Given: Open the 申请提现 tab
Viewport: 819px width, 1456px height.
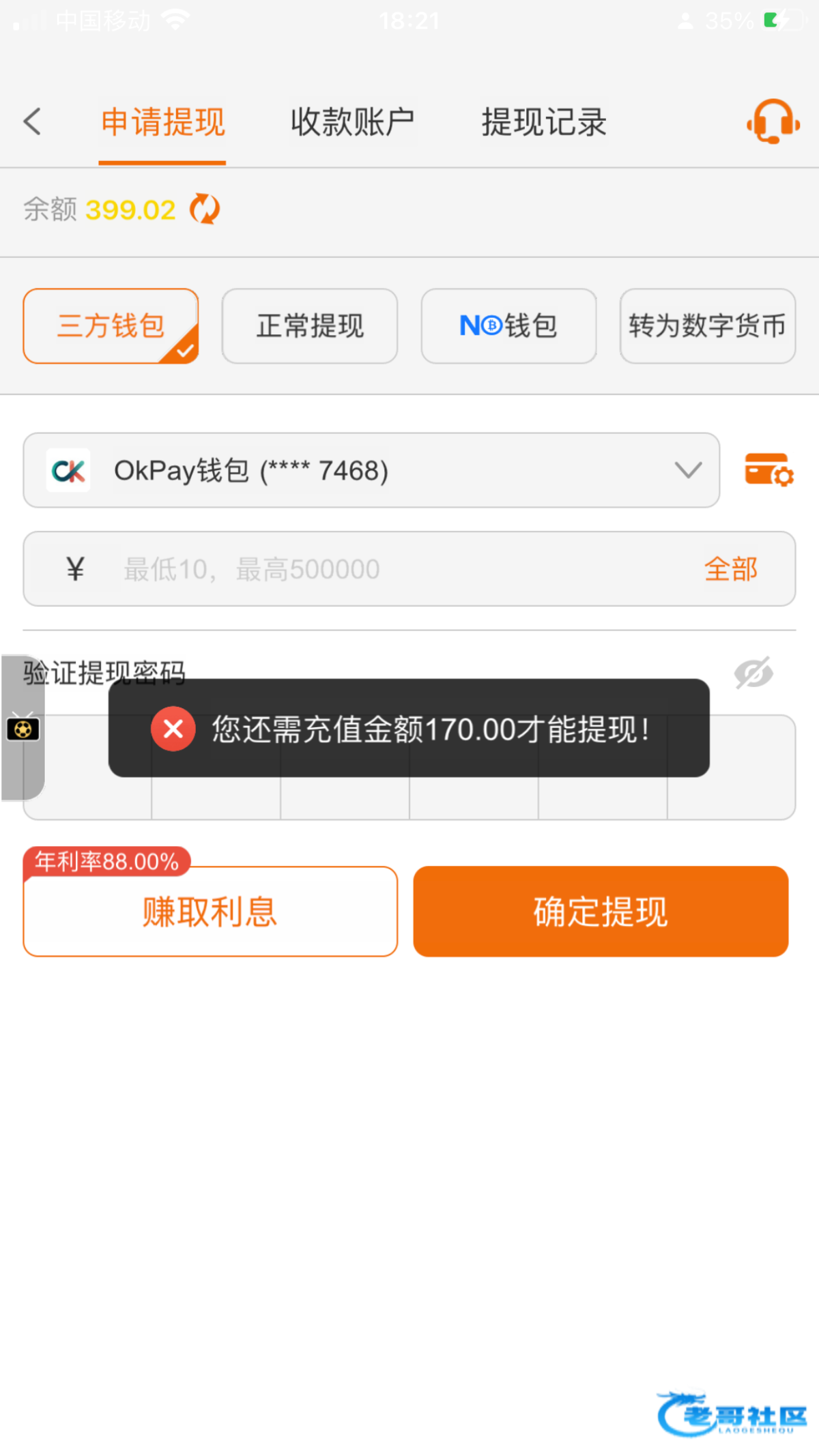Looking at the screenshot, I should 162,122.
